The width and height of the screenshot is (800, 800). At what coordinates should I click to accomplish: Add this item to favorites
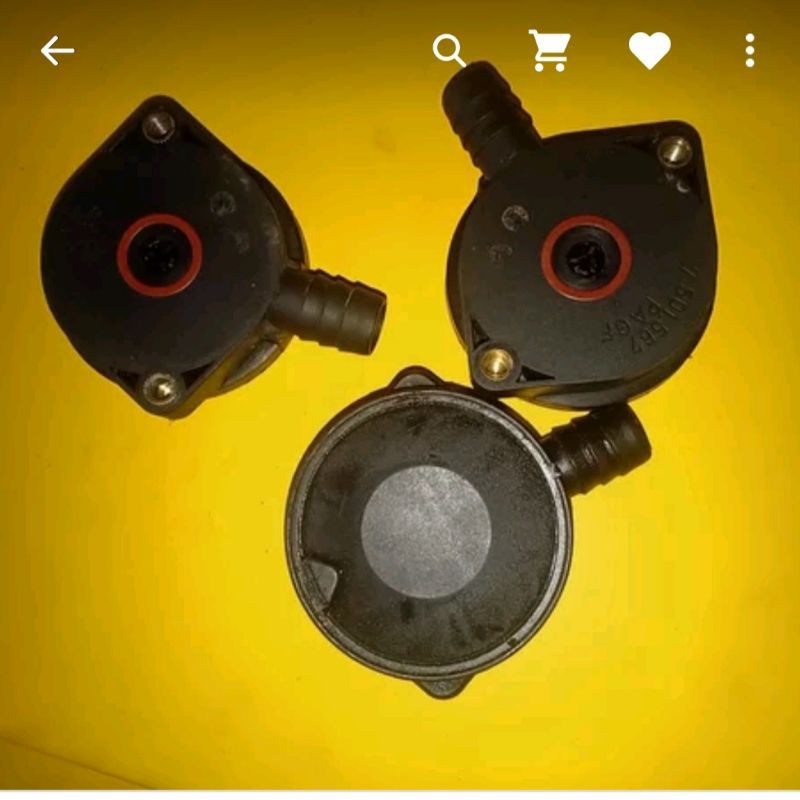click(x=649, y=50)
